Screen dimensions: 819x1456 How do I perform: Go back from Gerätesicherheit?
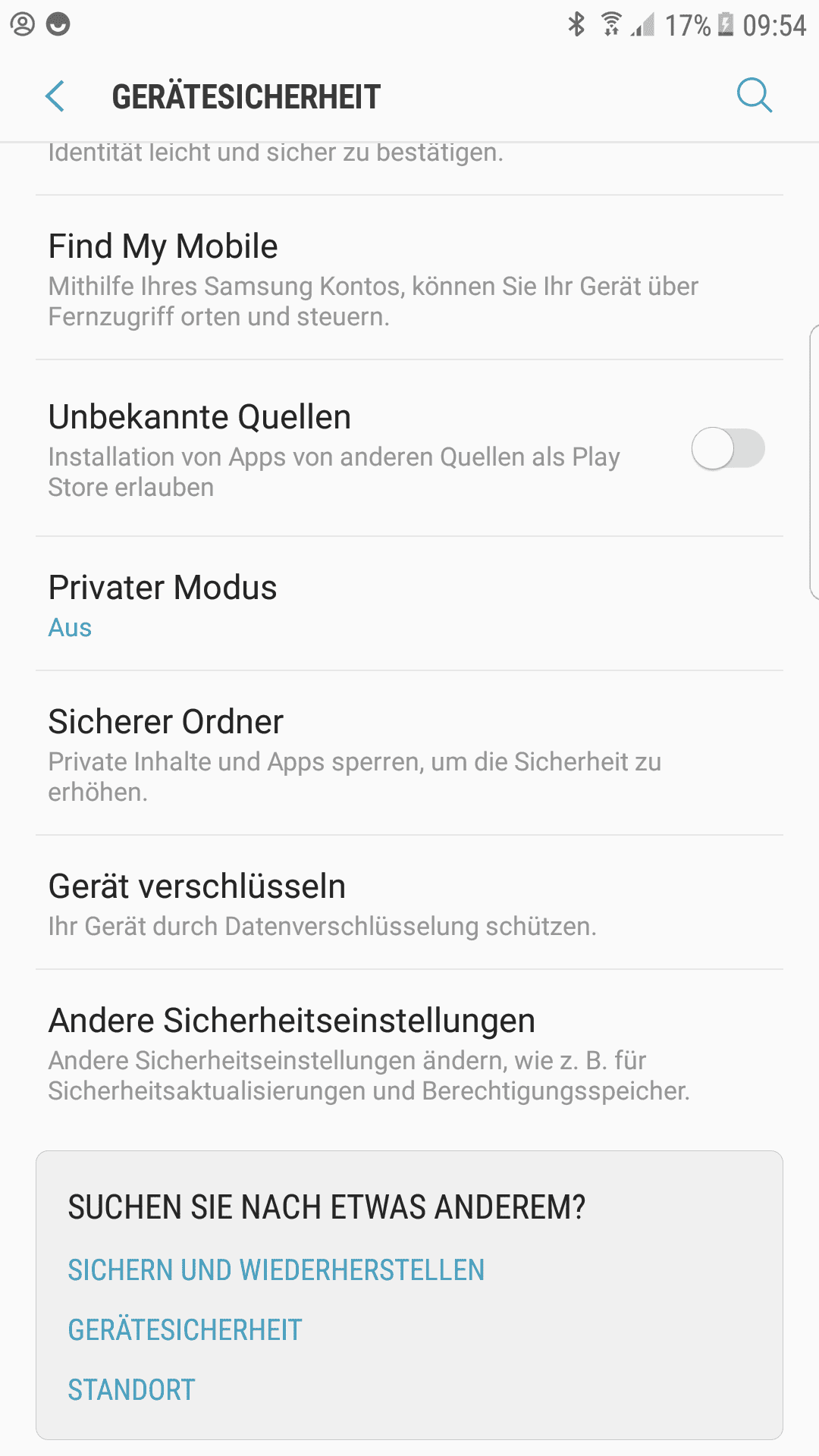pyautogui.click(x=55, y=96)
